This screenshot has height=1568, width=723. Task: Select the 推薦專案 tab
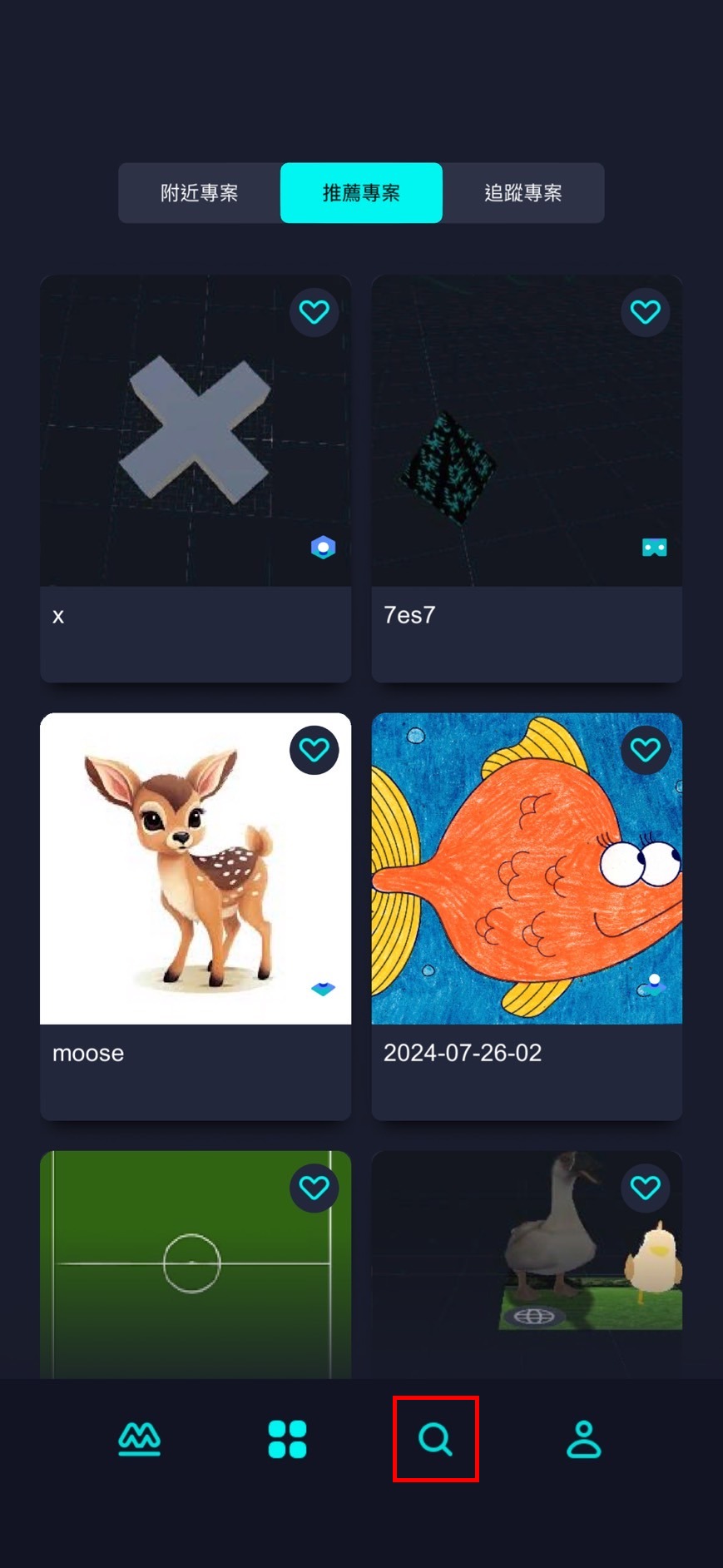pyautogui.click(x=361, y=193)
